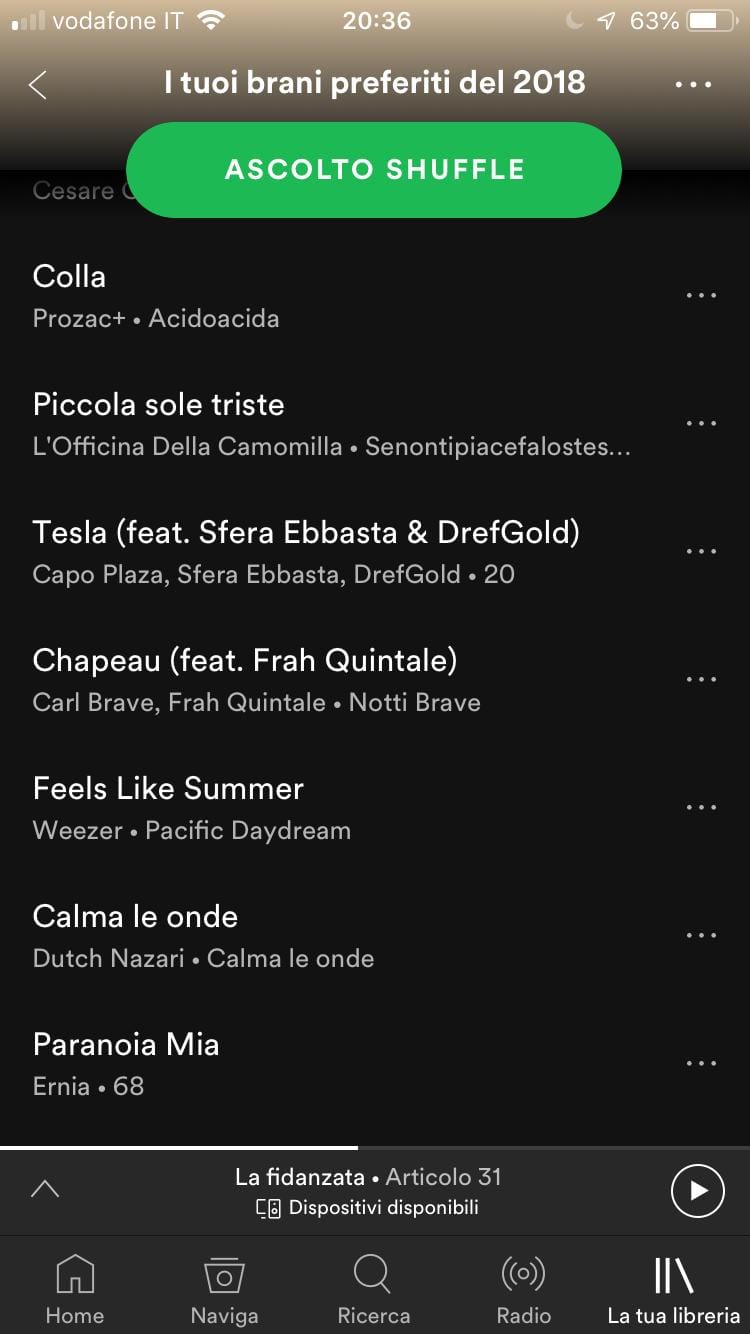
Task: Open options for the song Colla
Action: (701, 296)
